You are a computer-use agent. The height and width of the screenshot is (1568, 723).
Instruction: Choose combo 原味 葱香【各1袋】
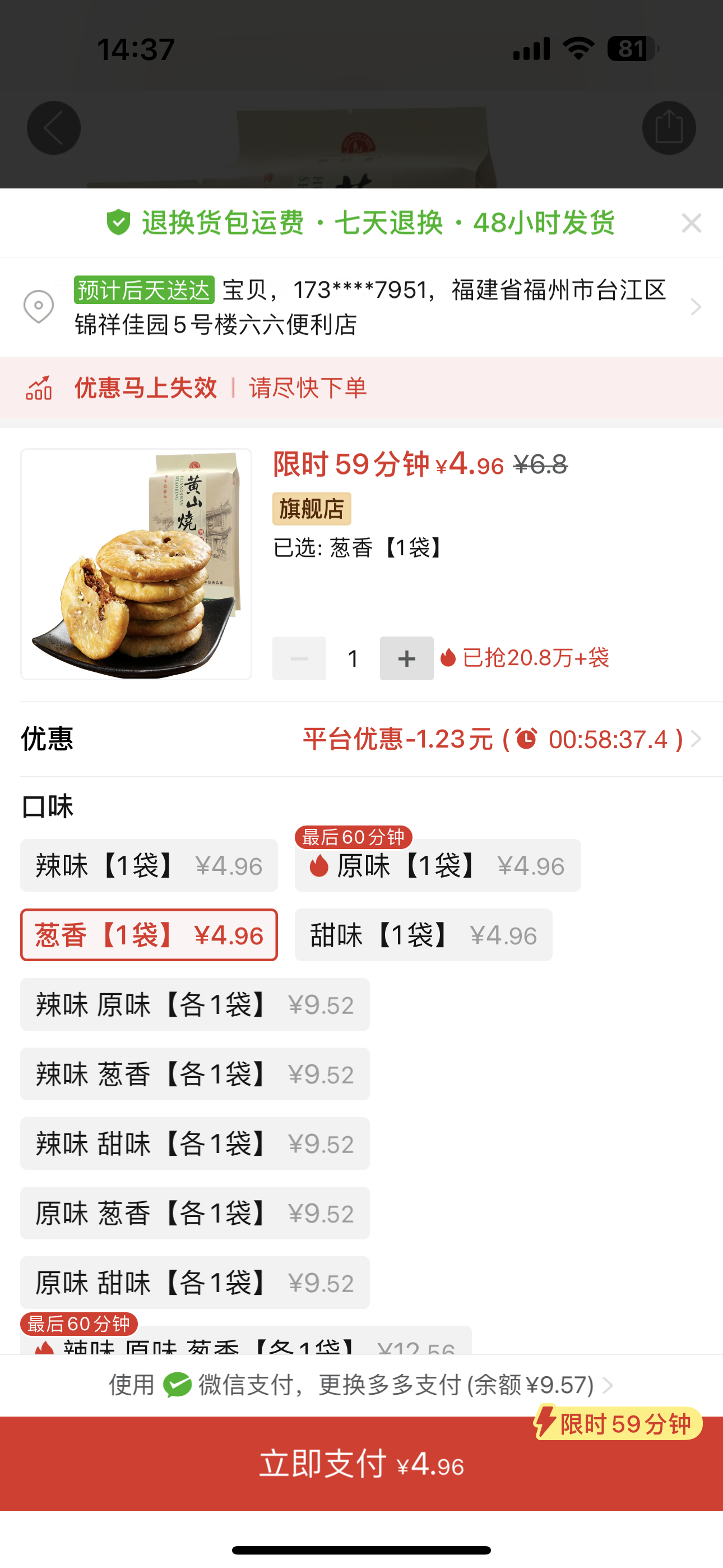pos(194,1213)
